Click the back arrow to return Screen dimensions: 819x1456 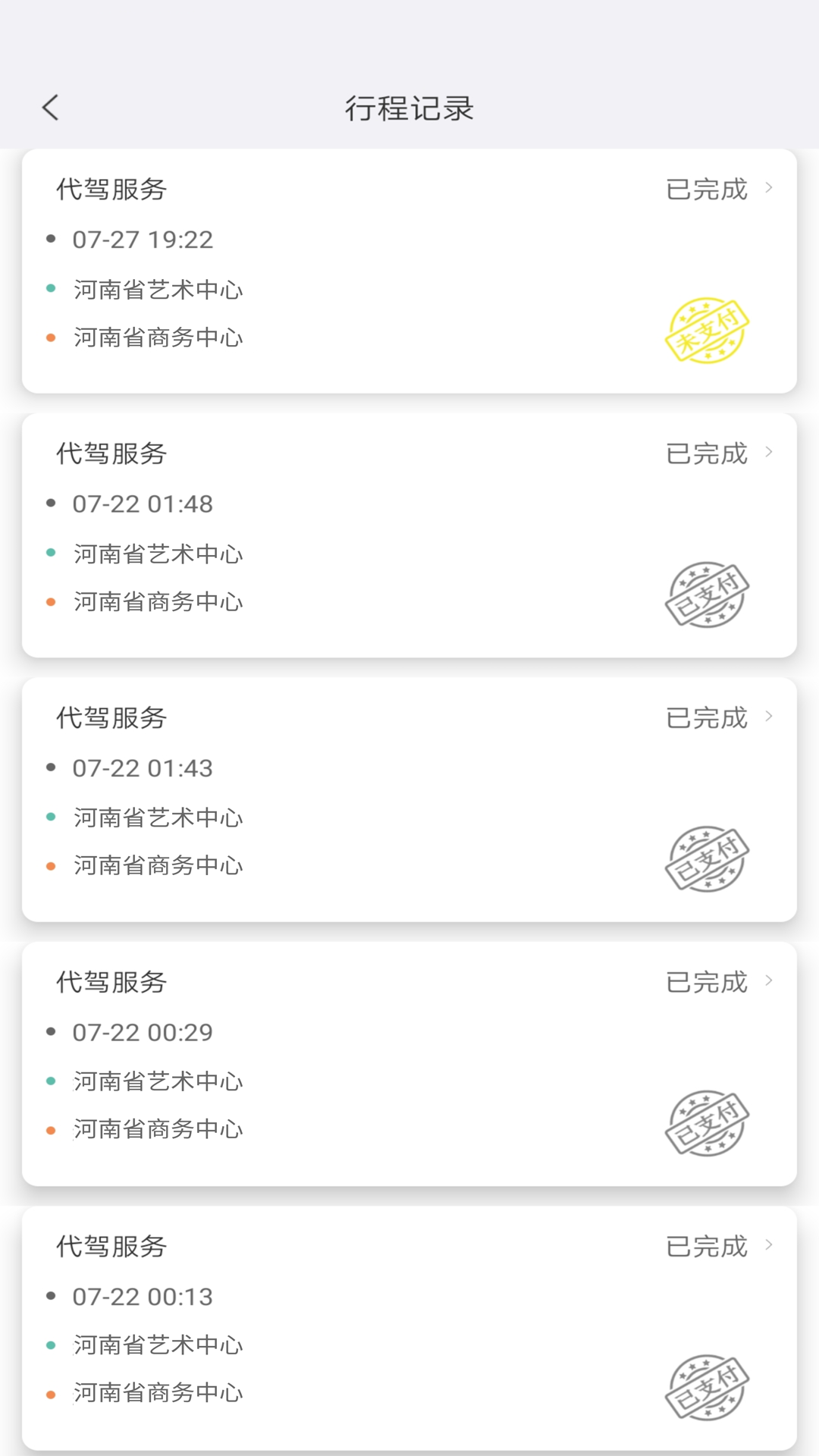point(50,108)
